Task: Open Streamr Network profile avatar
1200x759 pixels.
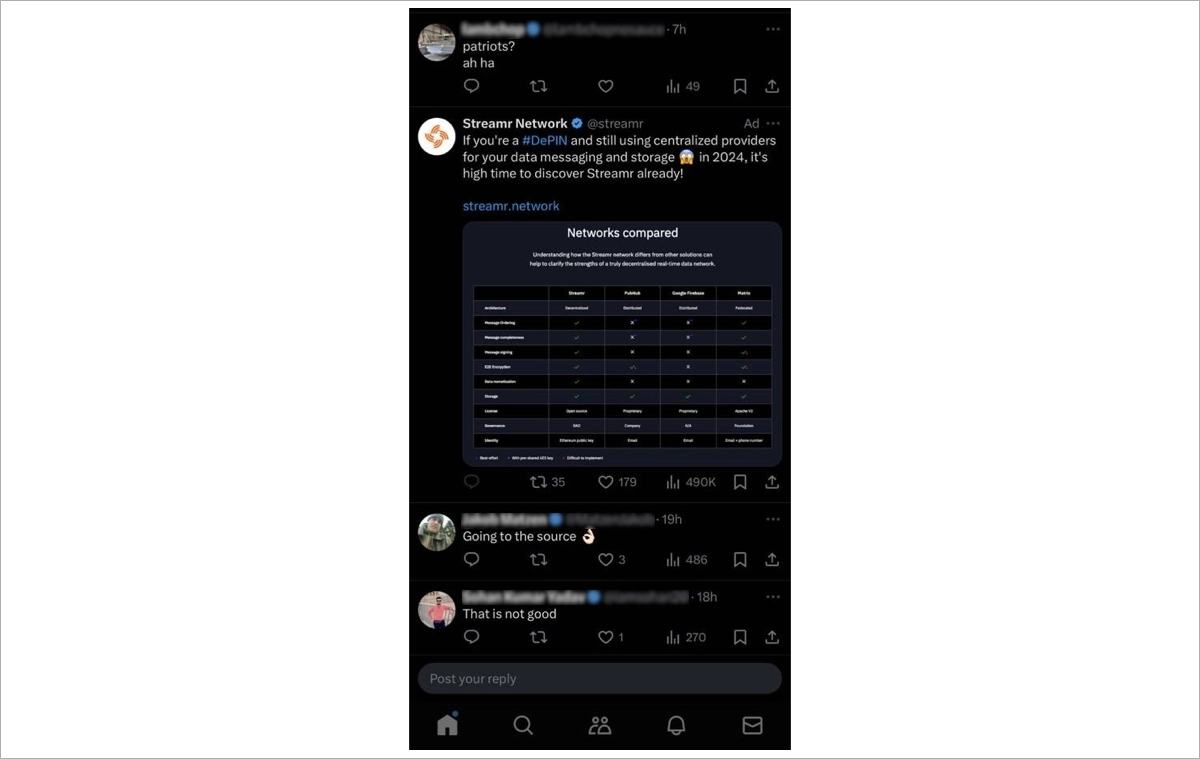Action: tap(437, 136)
